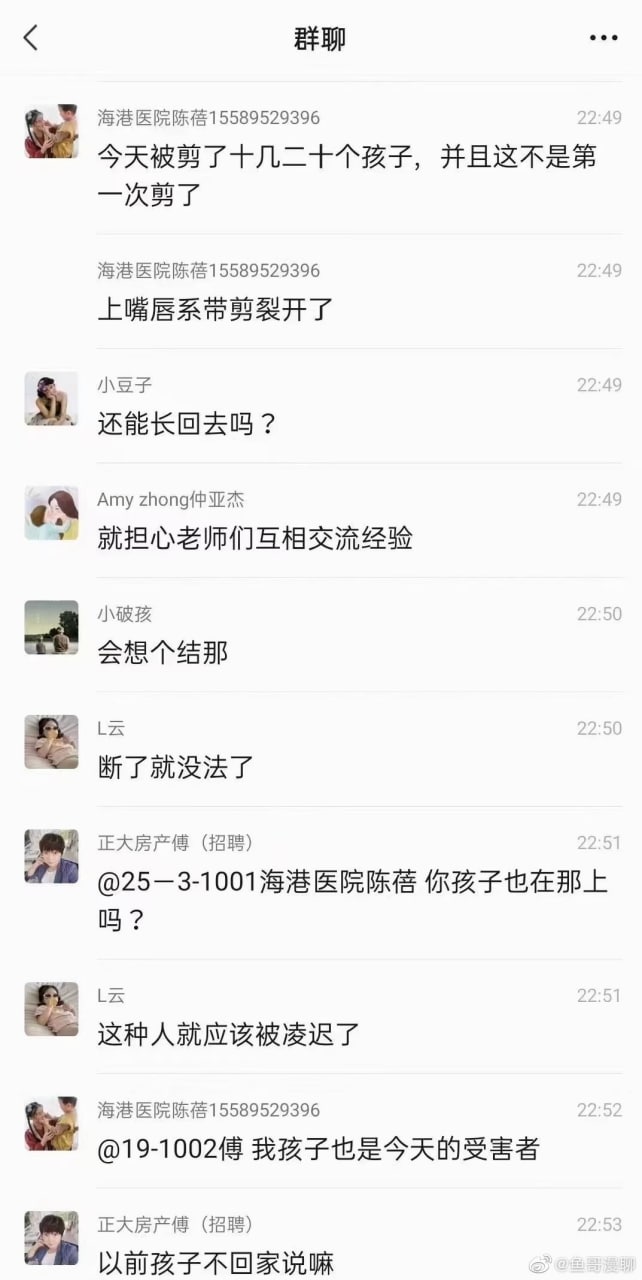The image size is (642, 1280).
Task: Open 小豆子's avatar
Action: (51, 399)
